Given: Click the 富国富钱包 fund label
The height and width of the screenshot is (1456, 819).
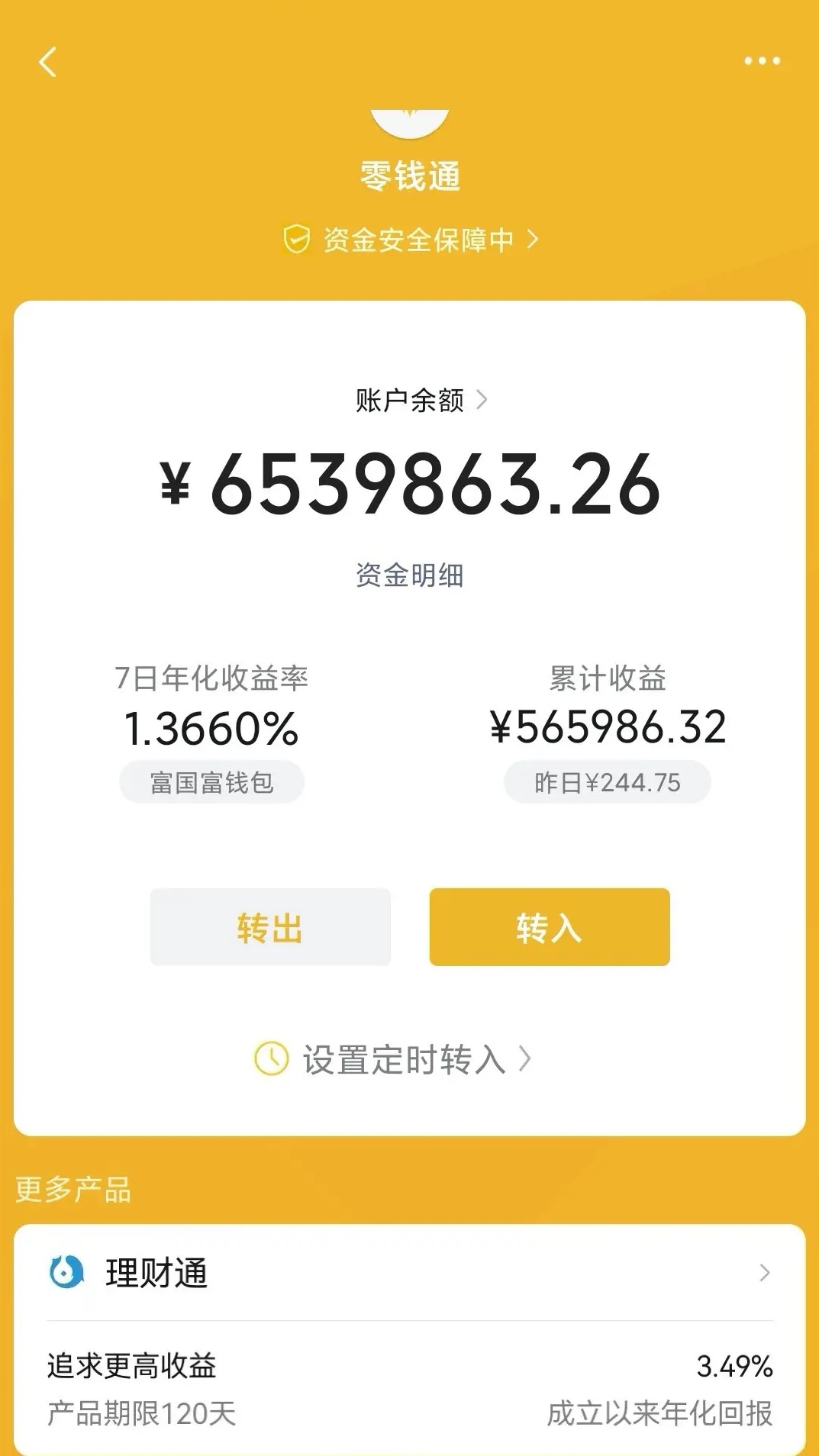Looking at the screenshot, I should (211, 781).
